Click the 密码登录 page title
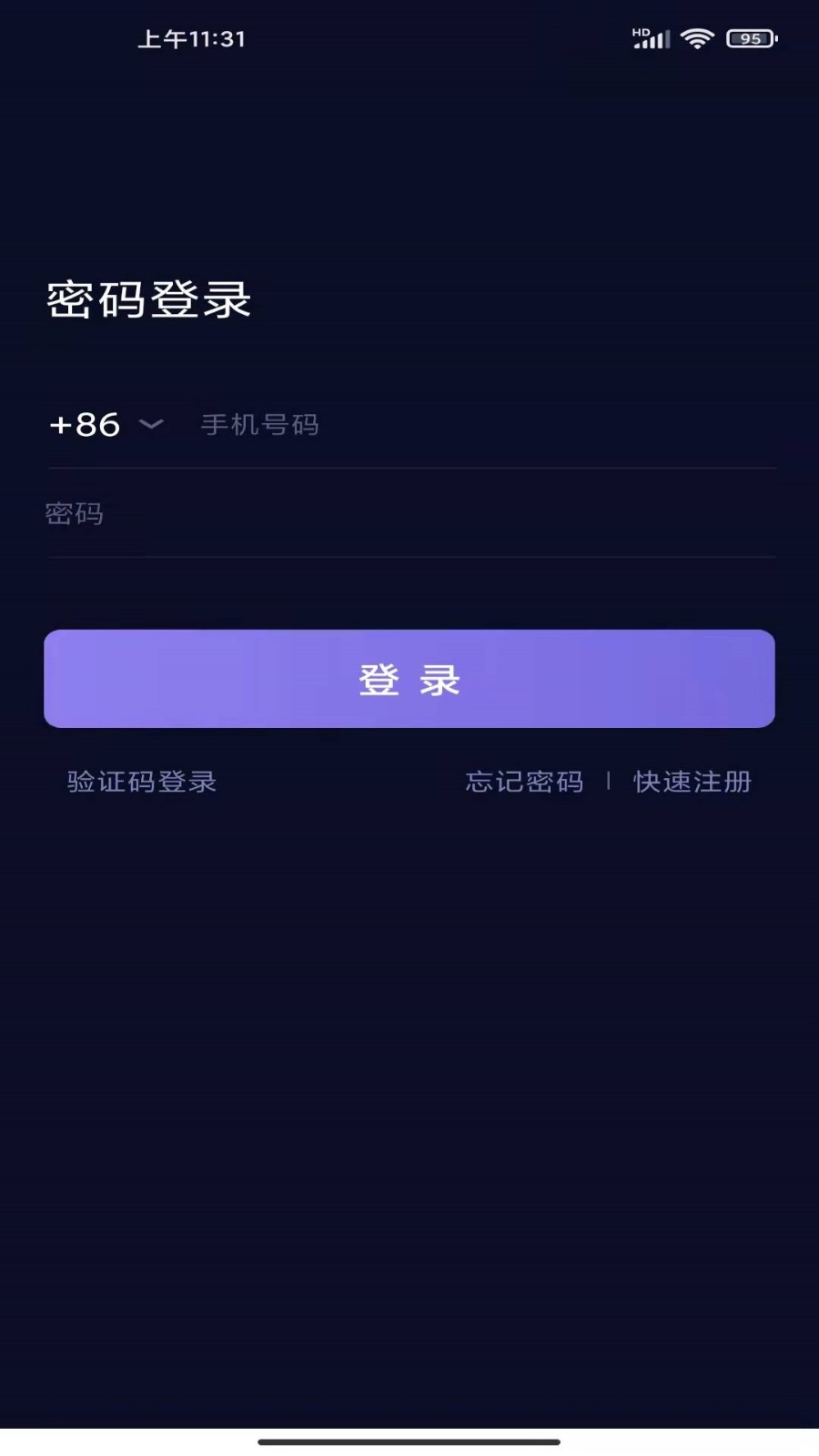 pyautogui.click(x=148, y=298)
